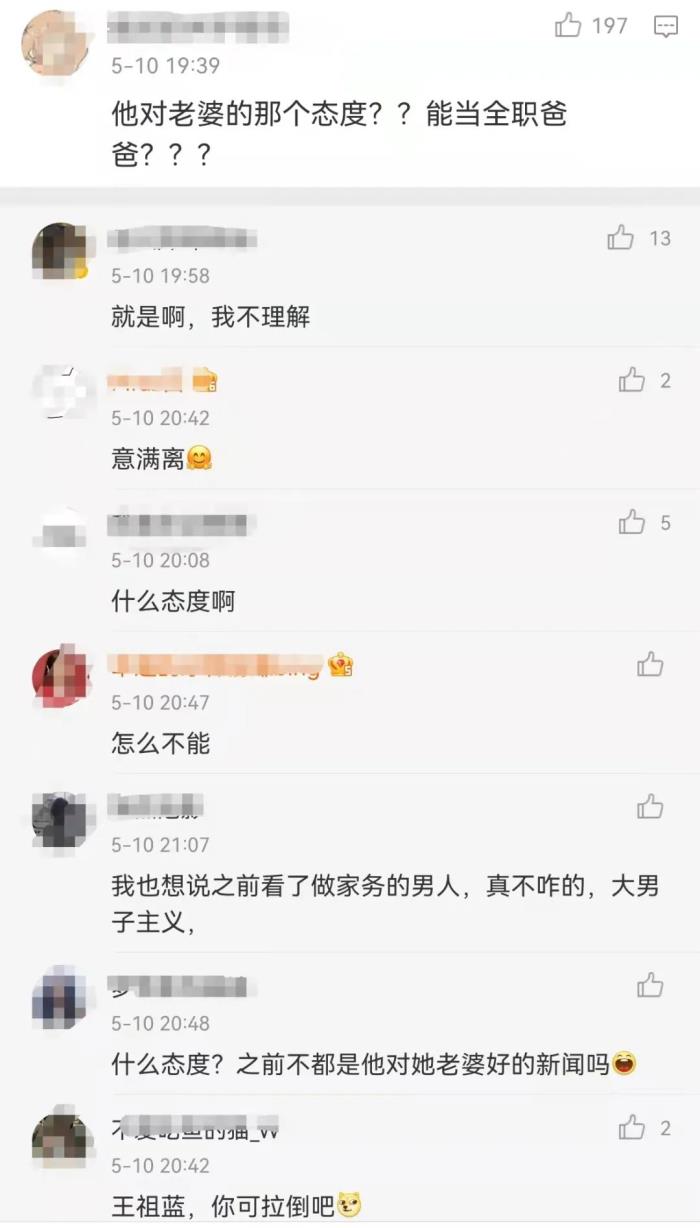Like the reply about "对她老婆好的新闻"
Screen dimensions: 700x1228
(x=650, y=985)
